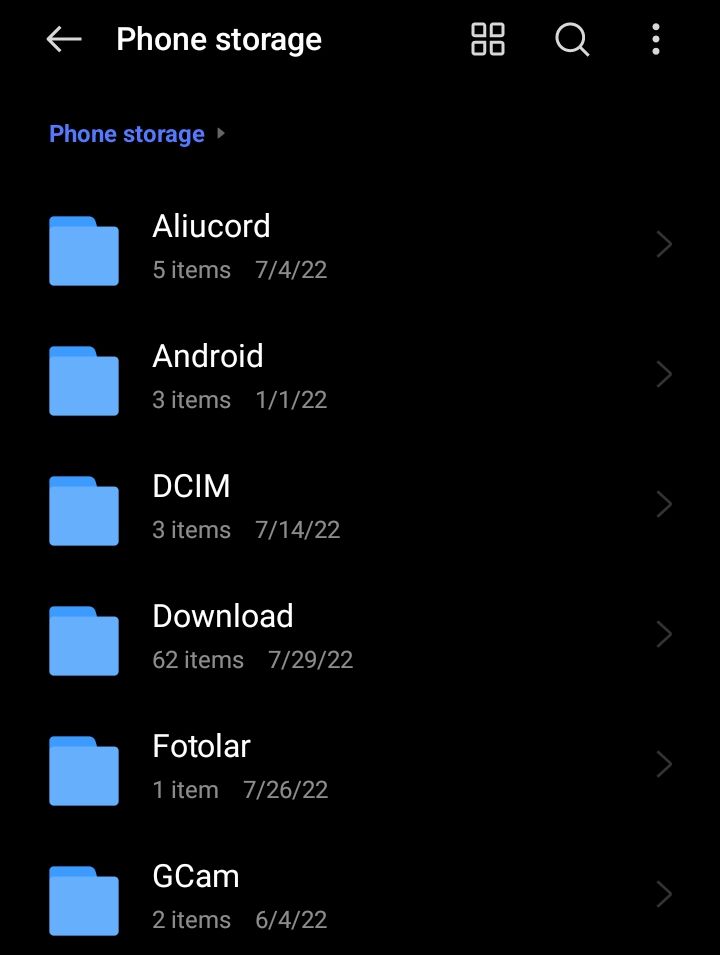Open the search icon
The width and height of the screenshot is (720, 955).
(x=572, y=40)
